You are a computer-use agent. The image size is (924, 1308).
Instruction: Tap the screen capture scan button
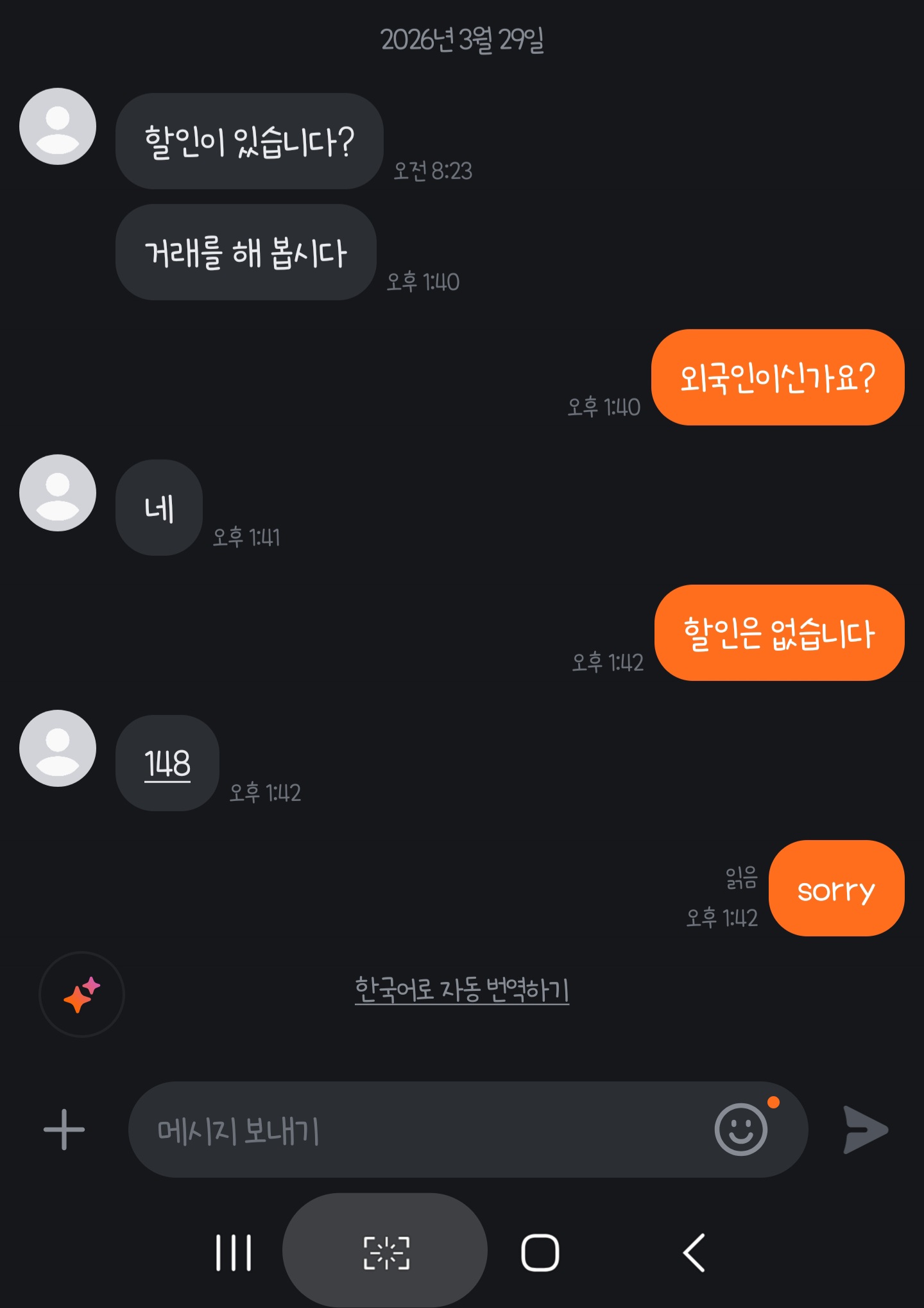(x=386, y=1252)
